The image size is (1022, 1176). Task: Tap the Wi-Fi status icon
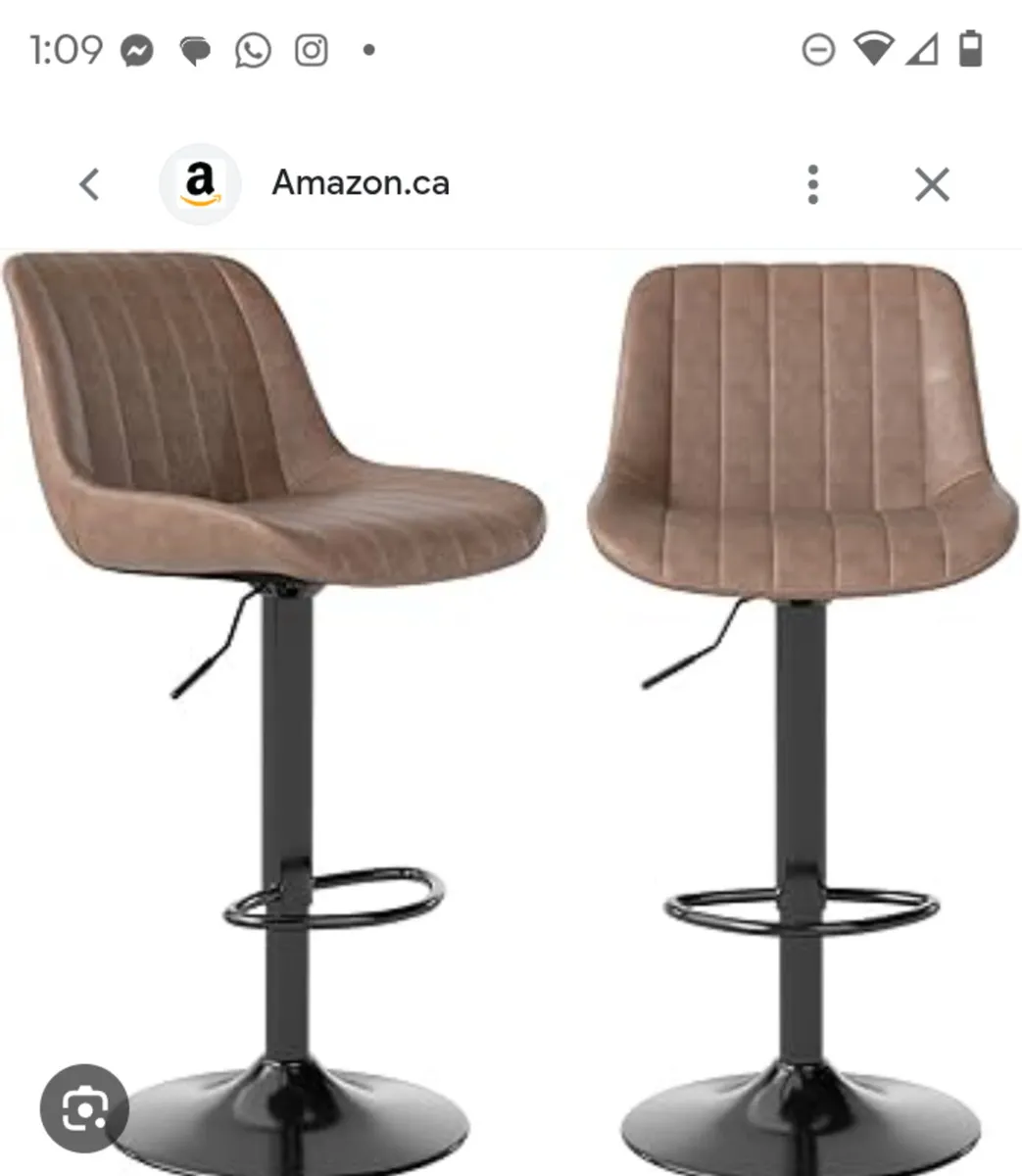[x=871, y=48]
